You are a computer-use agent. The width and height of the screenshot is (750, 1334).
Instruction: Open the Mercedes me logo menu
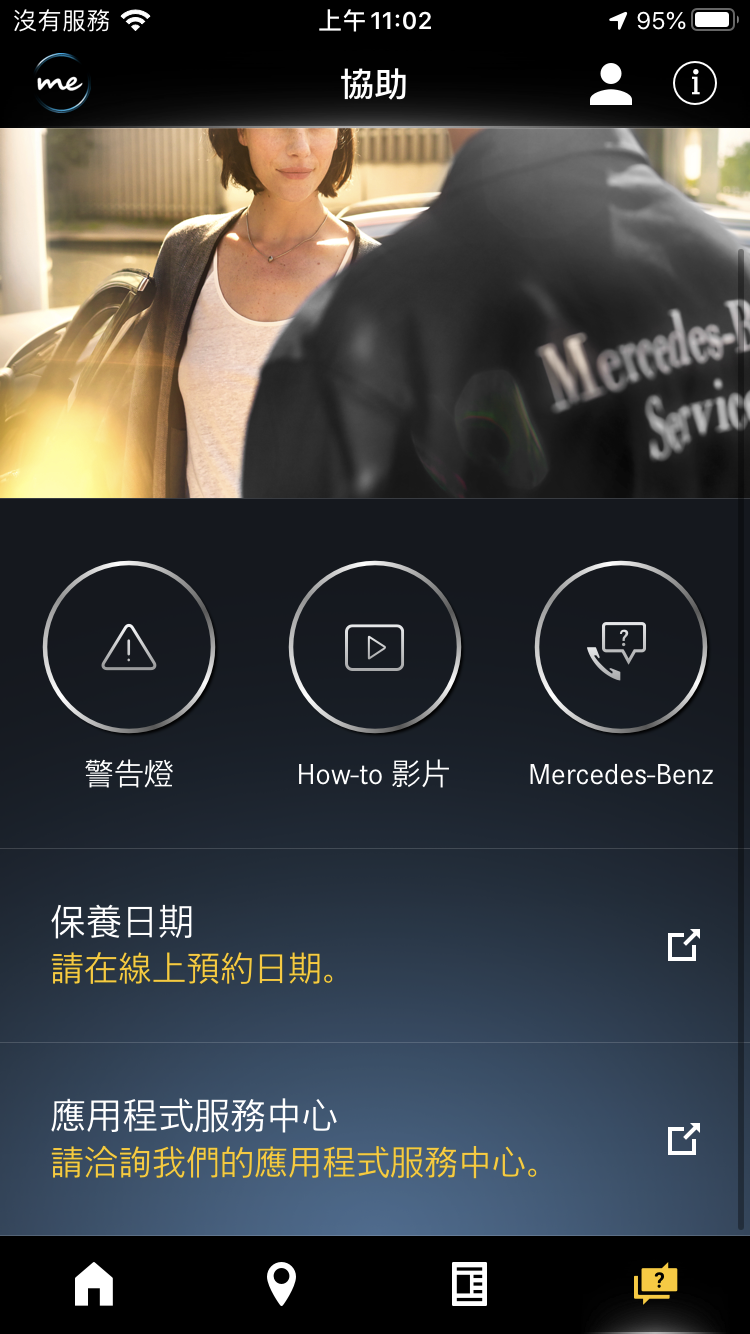coord(61,84)
